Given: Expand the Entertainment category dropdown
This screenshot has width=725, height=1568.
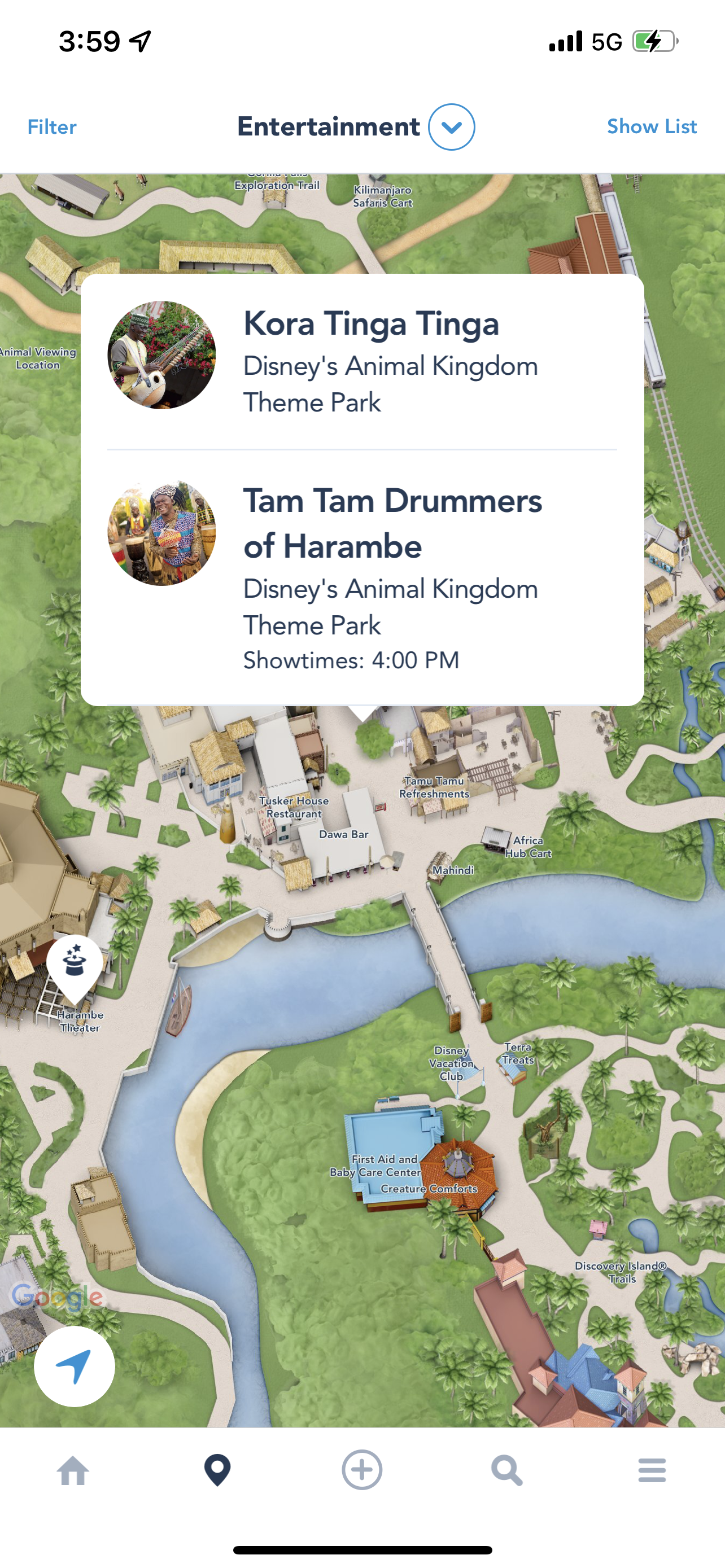Looking at the screenshot, I should 451,126.
